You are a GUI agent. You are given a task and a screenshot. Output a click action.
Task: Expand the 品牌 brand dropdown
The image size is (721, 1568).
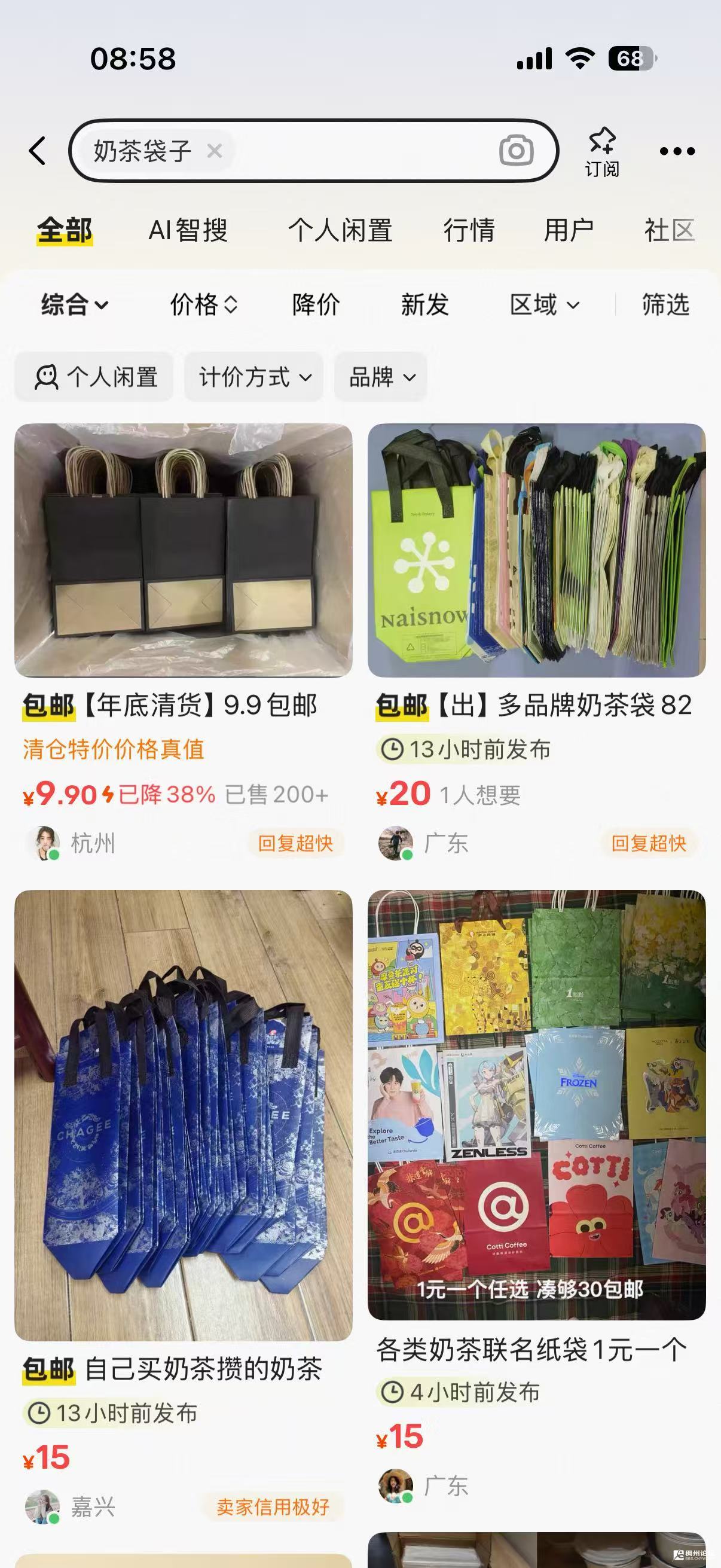point(381,377)
